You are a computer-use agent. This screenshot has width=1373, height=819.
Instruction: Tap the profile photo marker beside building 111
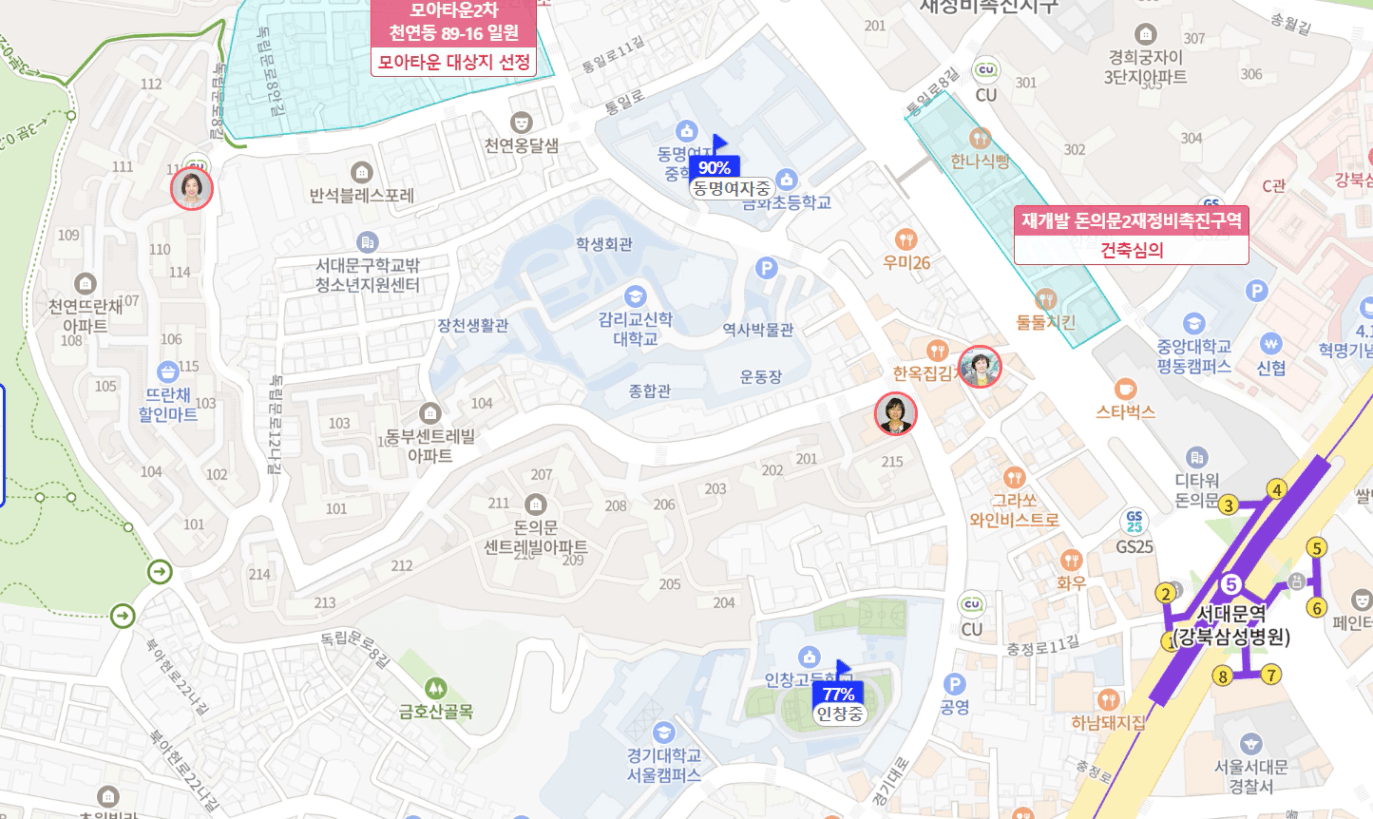(192, 188)
